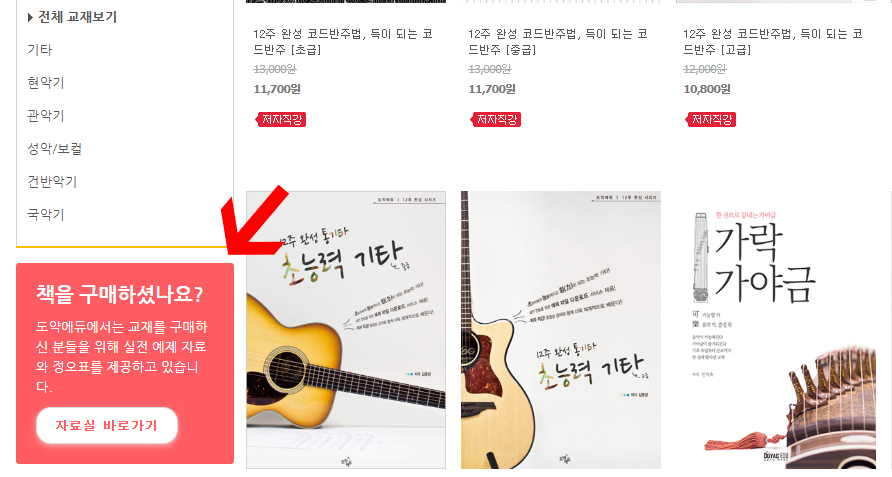This screenshot has height=477, width=892.
Task: Open the 관악기 category
Action: tap(46, 116)
